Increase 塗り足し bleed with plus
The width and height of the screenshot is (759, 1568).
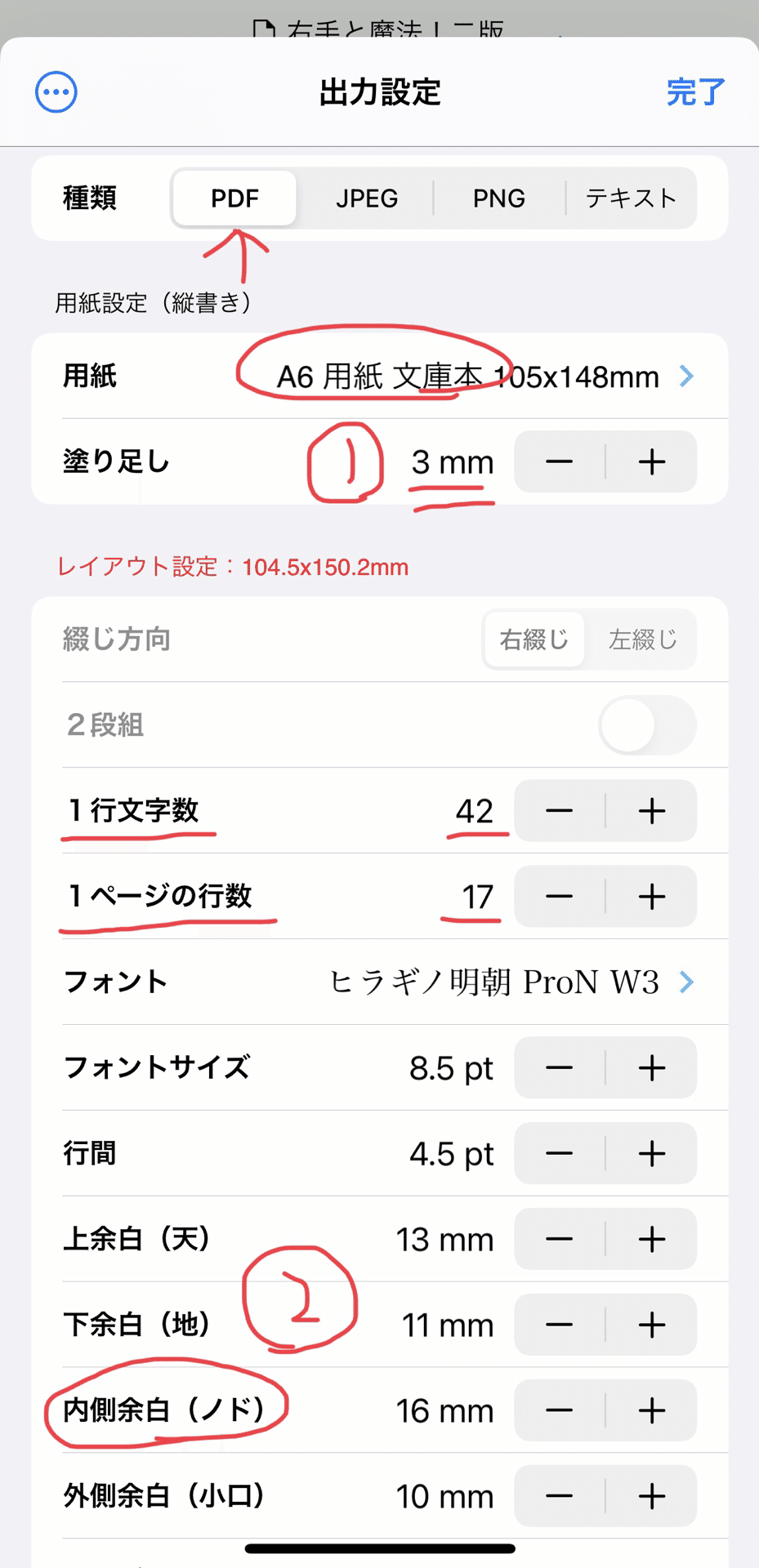coord(652,462)
